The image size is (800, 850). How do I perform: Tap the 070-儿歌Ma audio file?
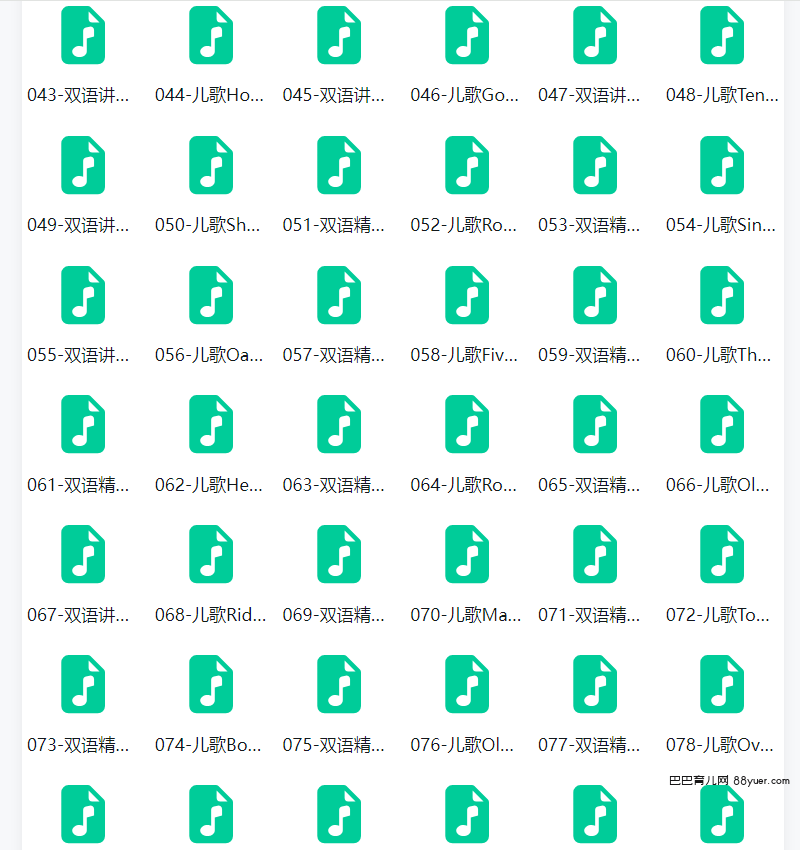click(x=467, y=556)
